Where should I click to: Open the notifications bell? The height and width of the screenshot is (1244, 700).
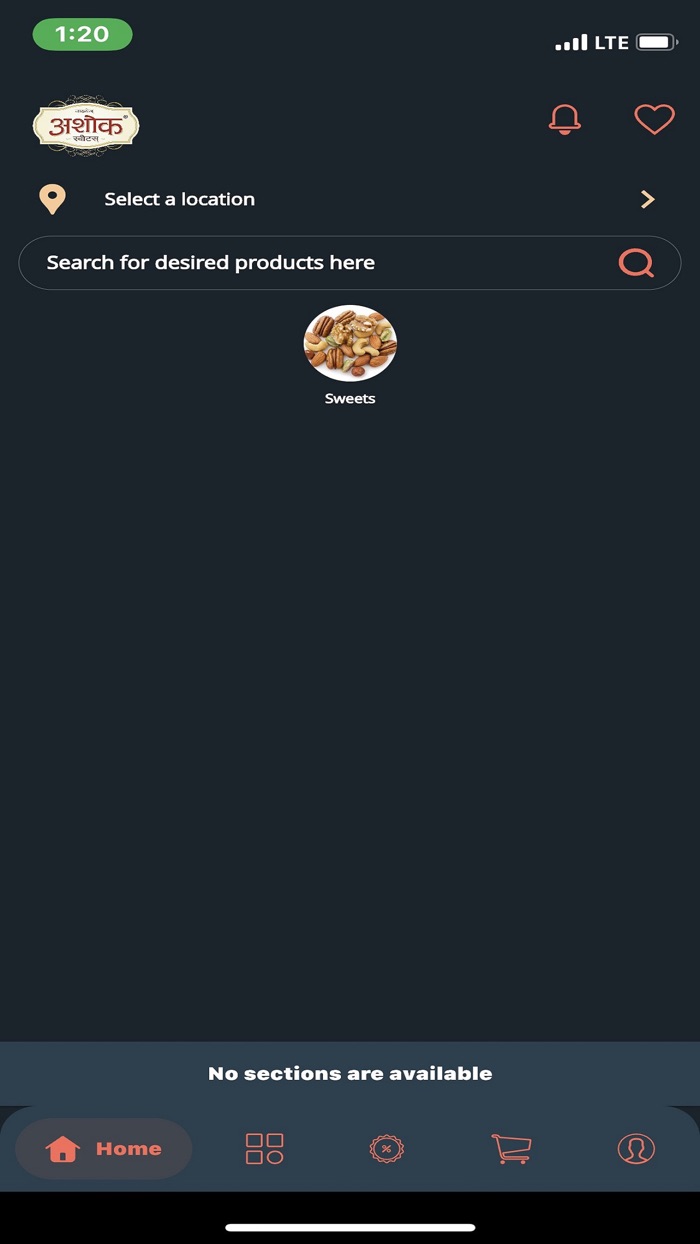(565, 120)
